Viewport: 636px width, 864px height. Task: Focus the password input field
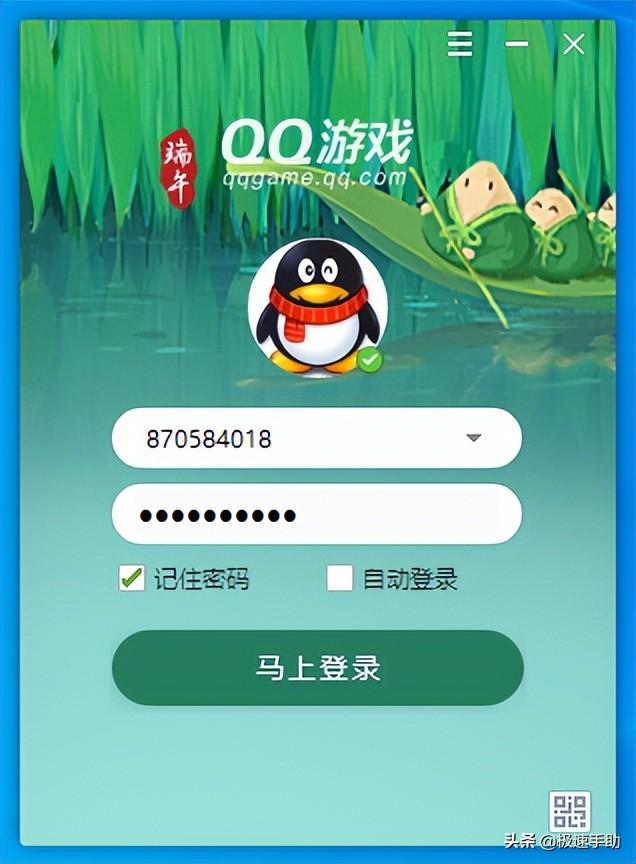[x=316, y=515]
